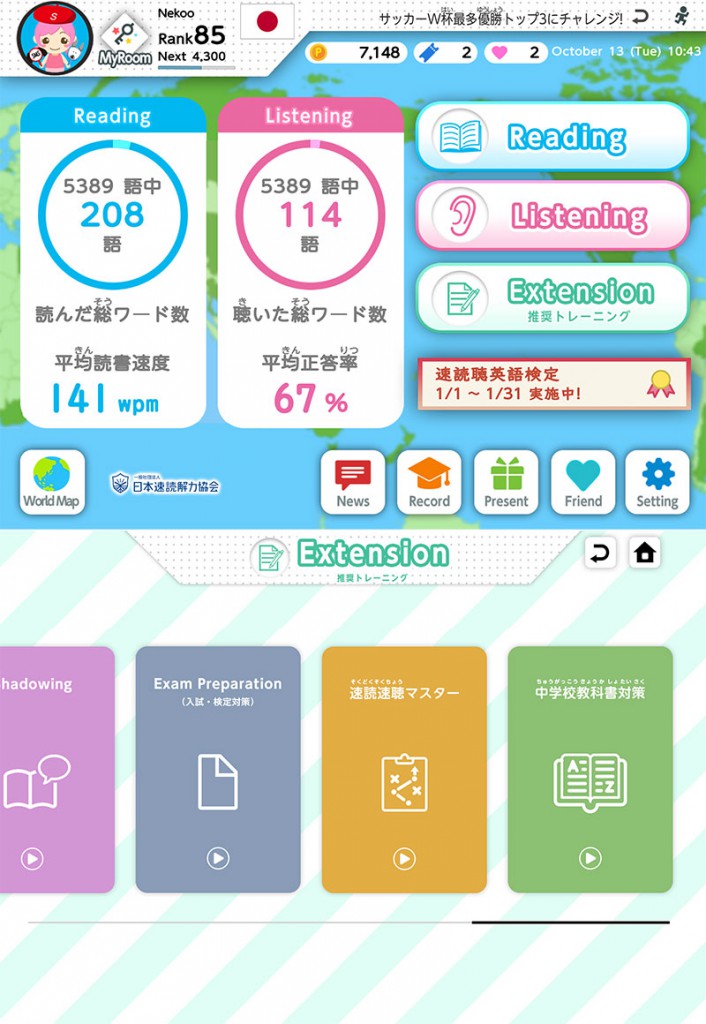This screenshot has height=1024, width=706.
Task: Open the Present gift box
Action: [506, 482]
